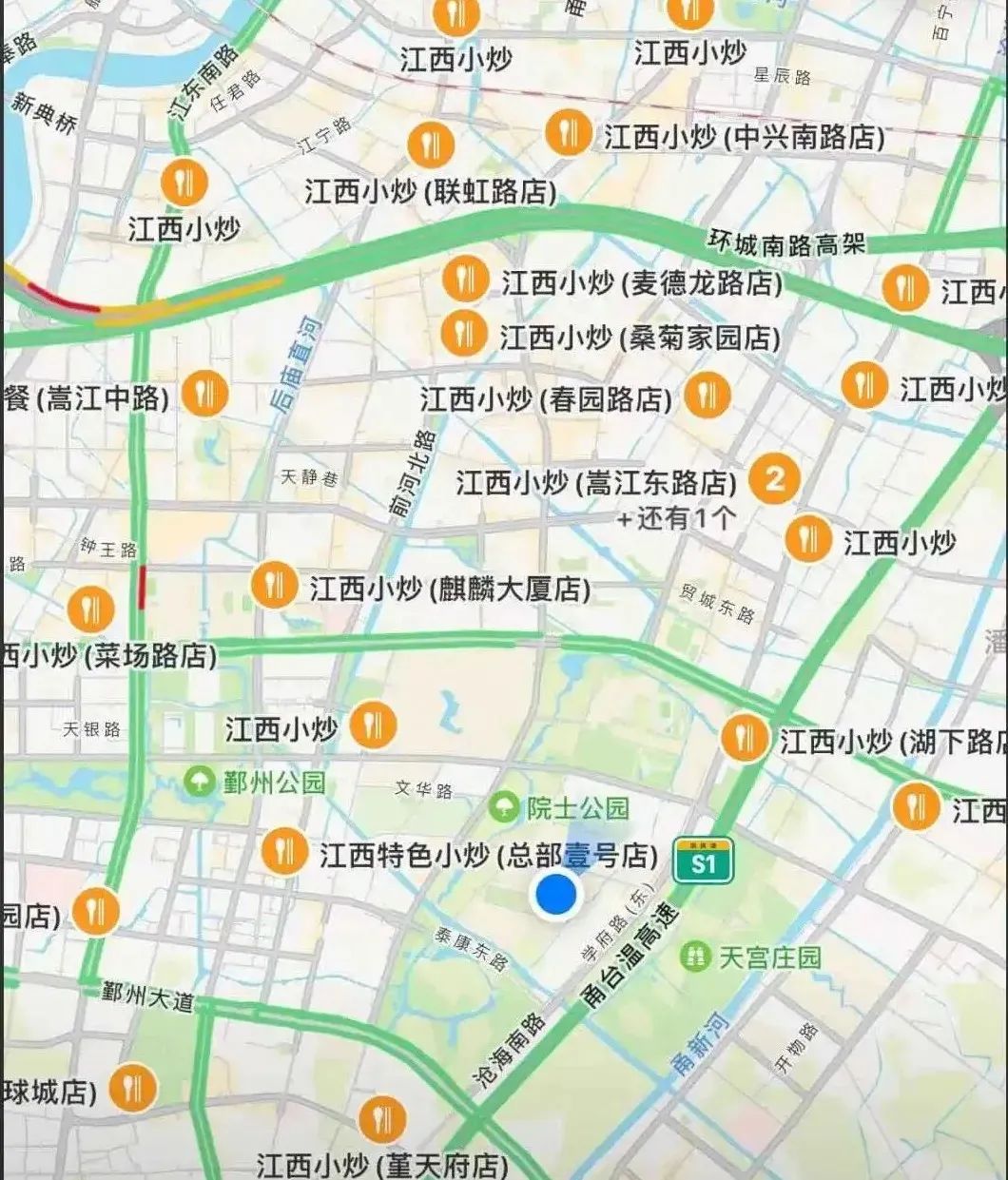
Task: Select the 董天府店 restaurant pin
Action: point(382,1120)
